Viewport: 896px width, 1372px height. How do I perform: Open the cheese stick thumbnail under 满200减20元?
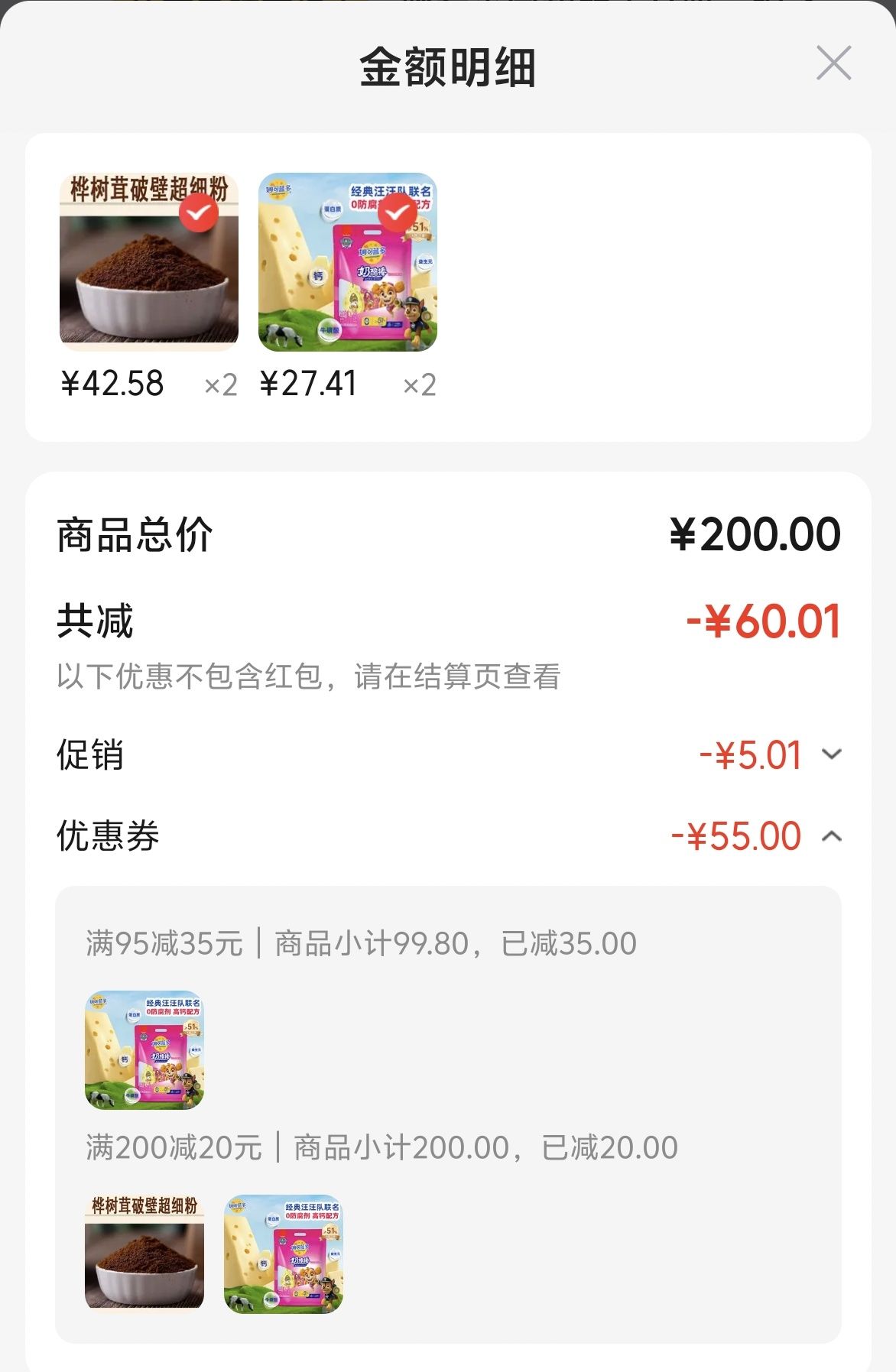coord(284,1254)
